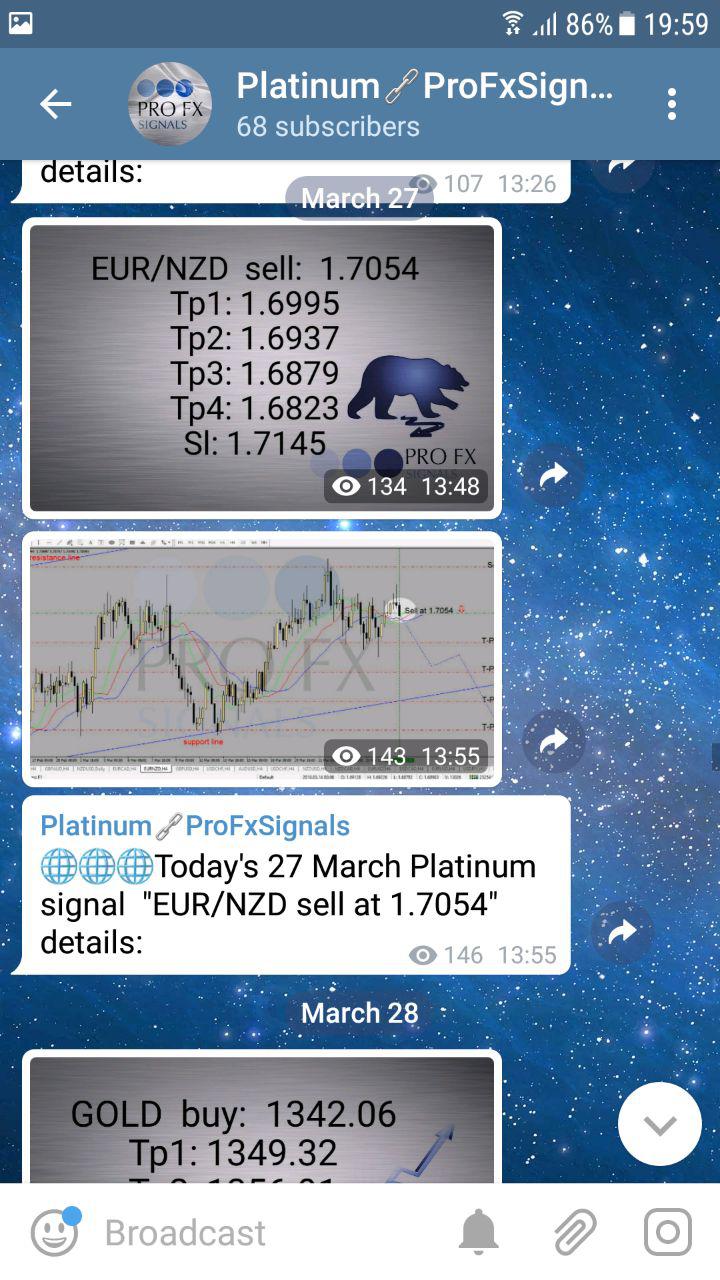Open the emoji picker
Image resolution: width=720 pixels, height=1280 pixels.
(x=54, y=1232)
